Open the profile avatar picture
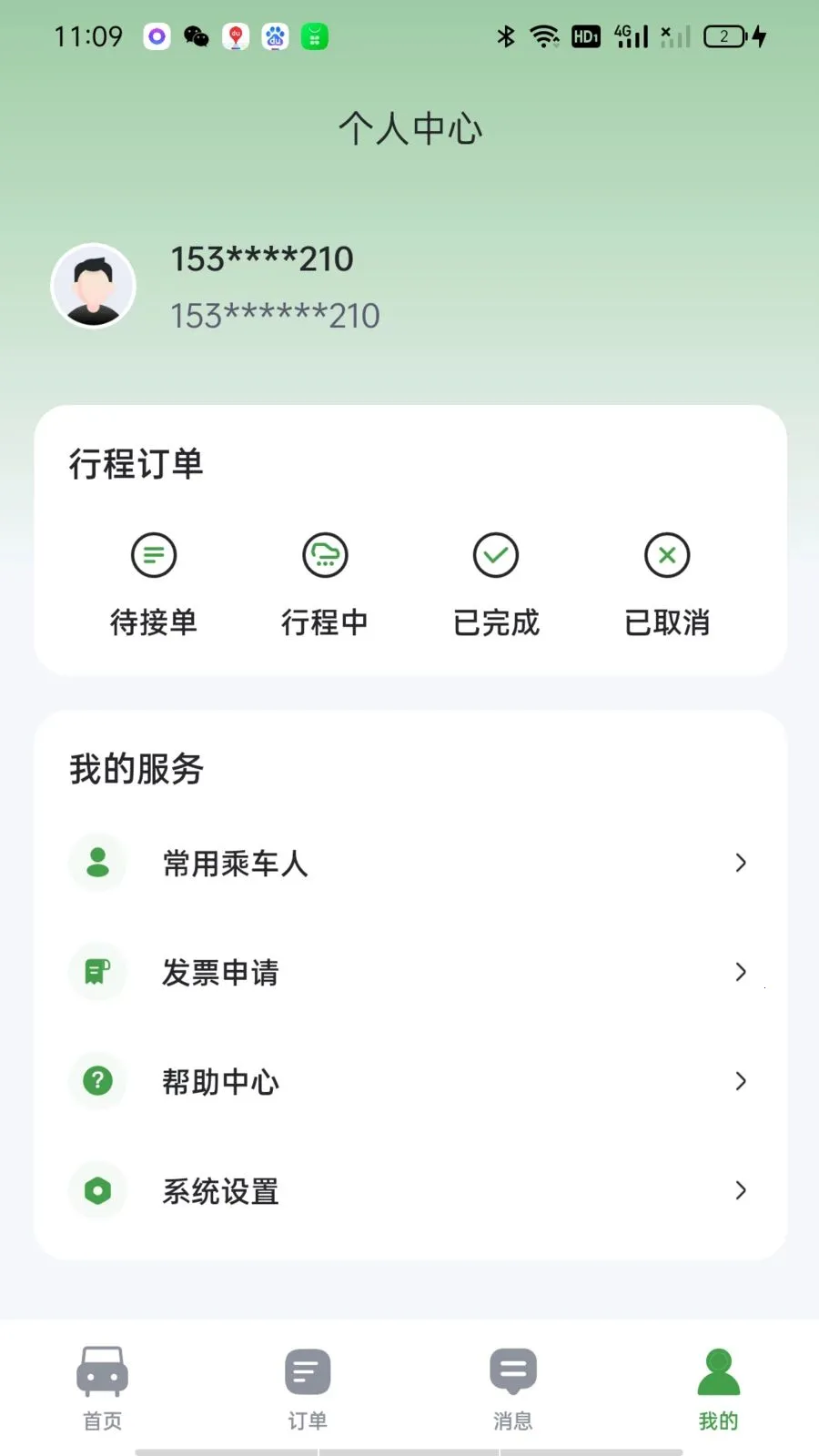 [93, 286]
